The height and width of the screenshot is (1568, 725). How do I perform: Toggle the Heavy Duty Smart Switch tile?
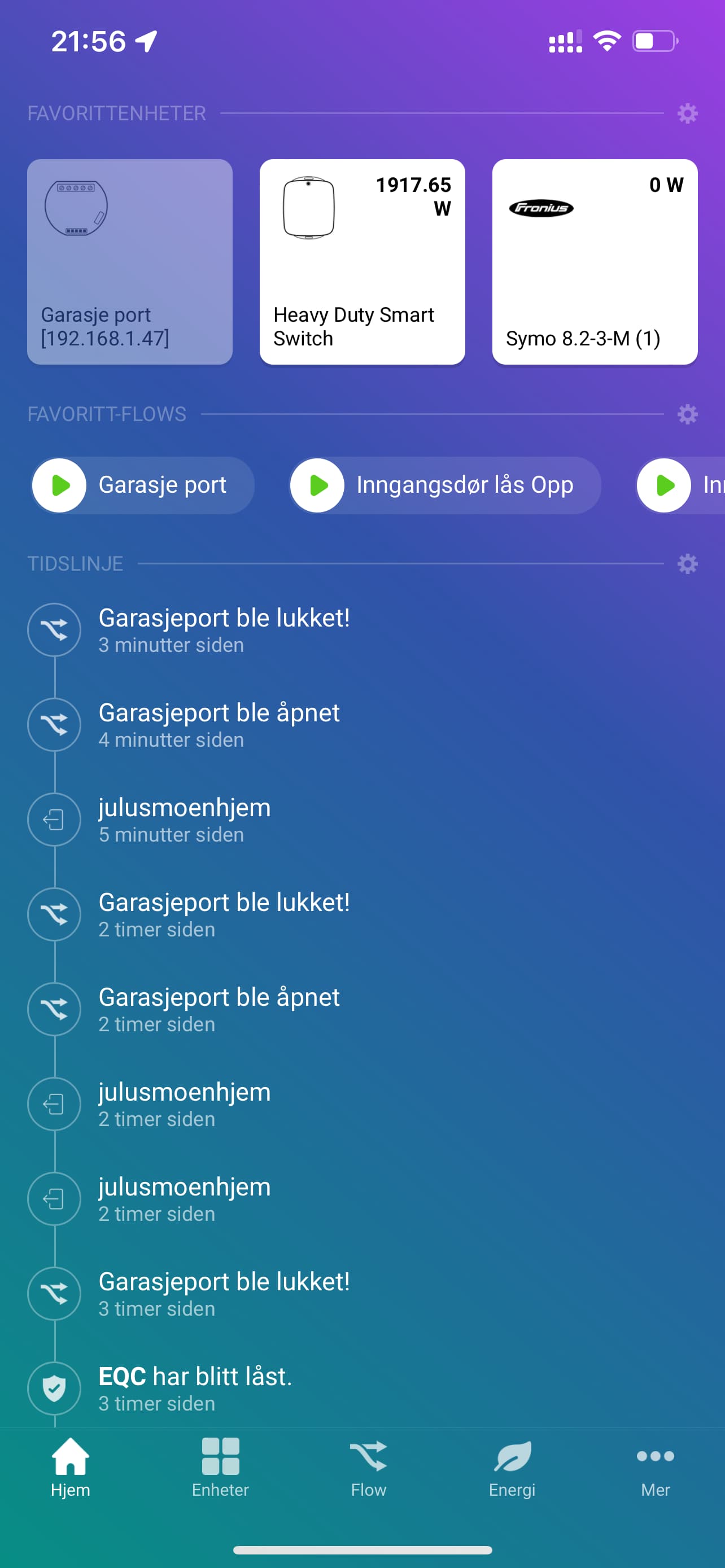pyautogui.click(x=362, y=262)
